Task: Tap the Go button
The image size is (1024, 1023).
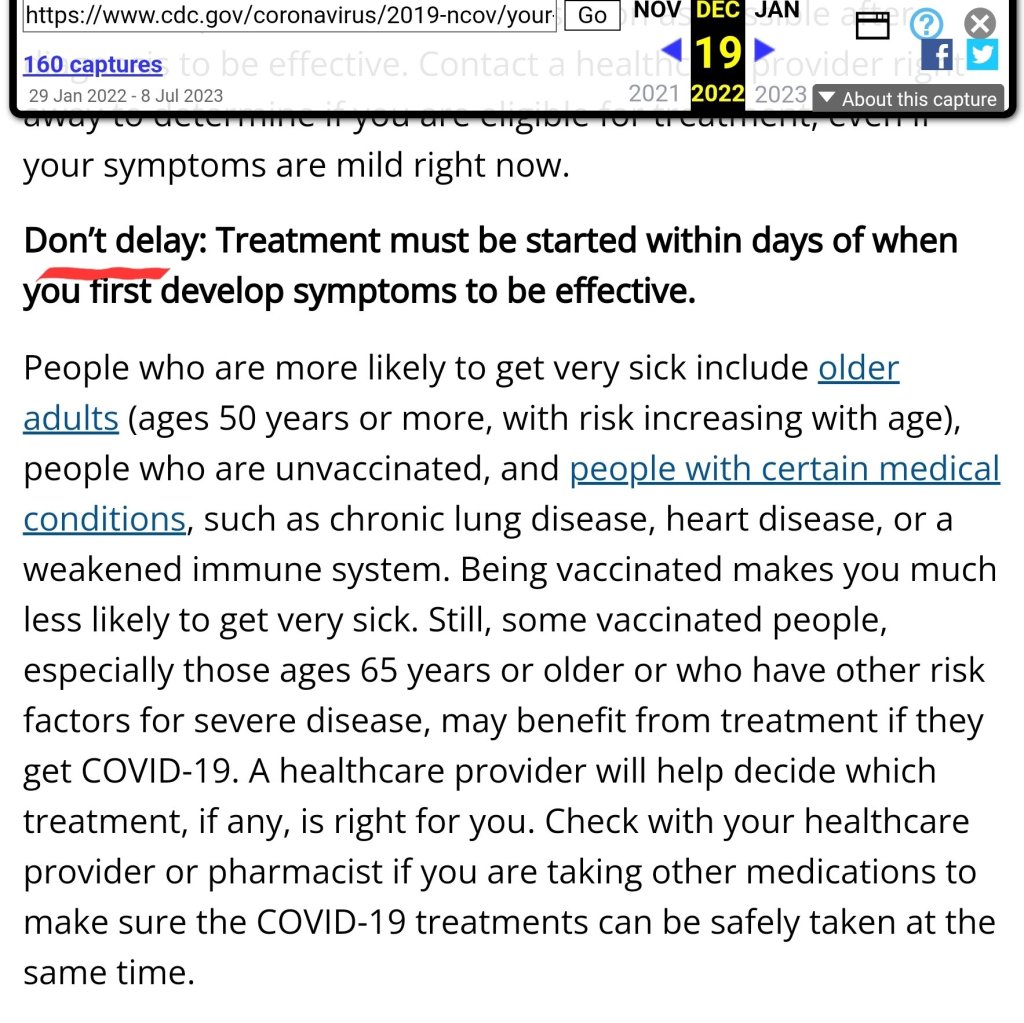Action: pyautogui.click(x=592, y=16)
